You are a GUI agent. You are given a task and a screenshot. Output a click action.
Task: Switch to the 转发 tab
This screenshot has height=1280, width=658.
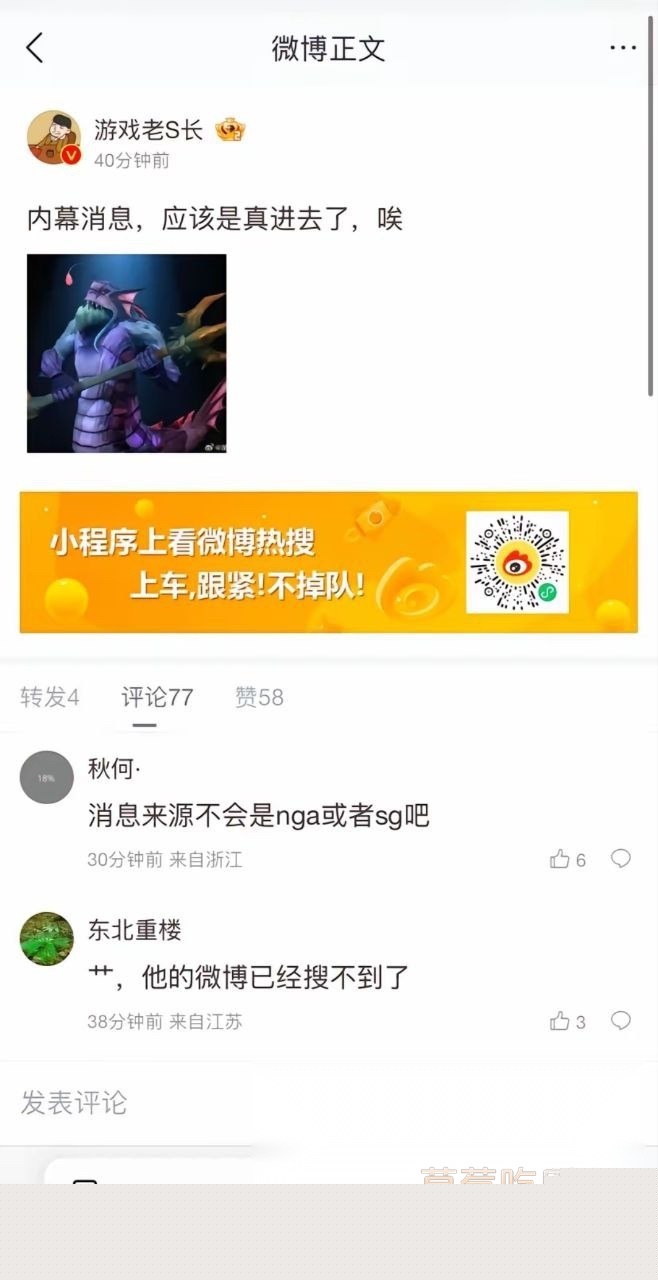(x=50, y=698)
